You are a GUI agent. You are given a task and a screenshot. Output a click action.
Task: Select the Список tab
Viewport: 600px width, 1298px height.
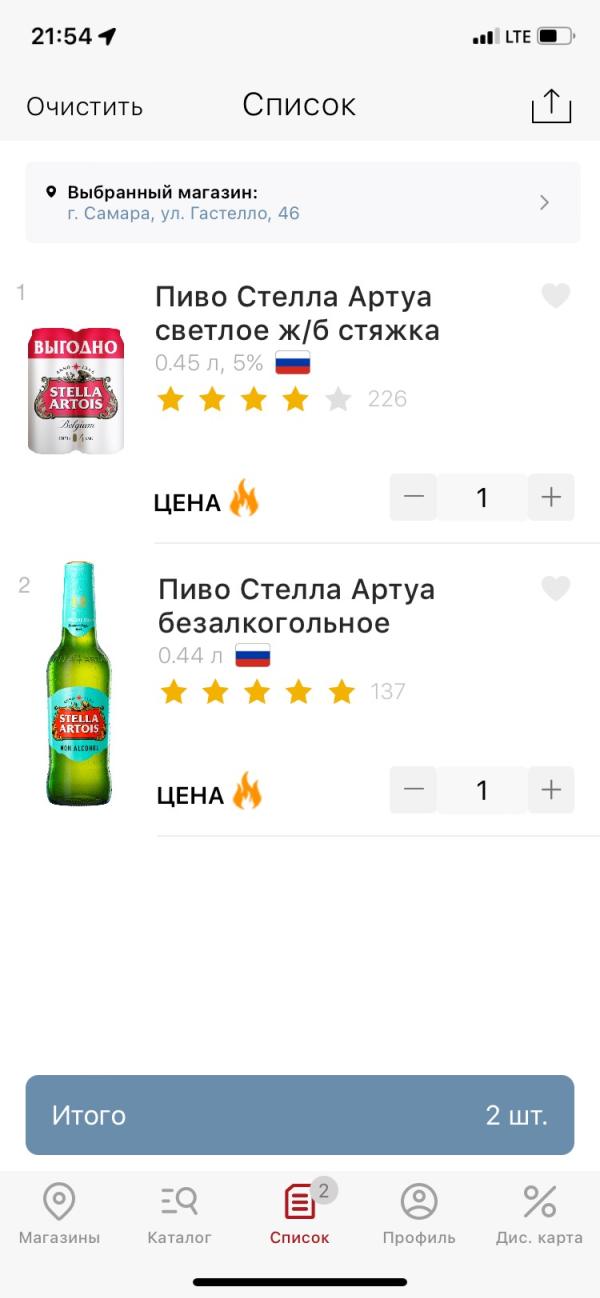[x=299, y=1214]
